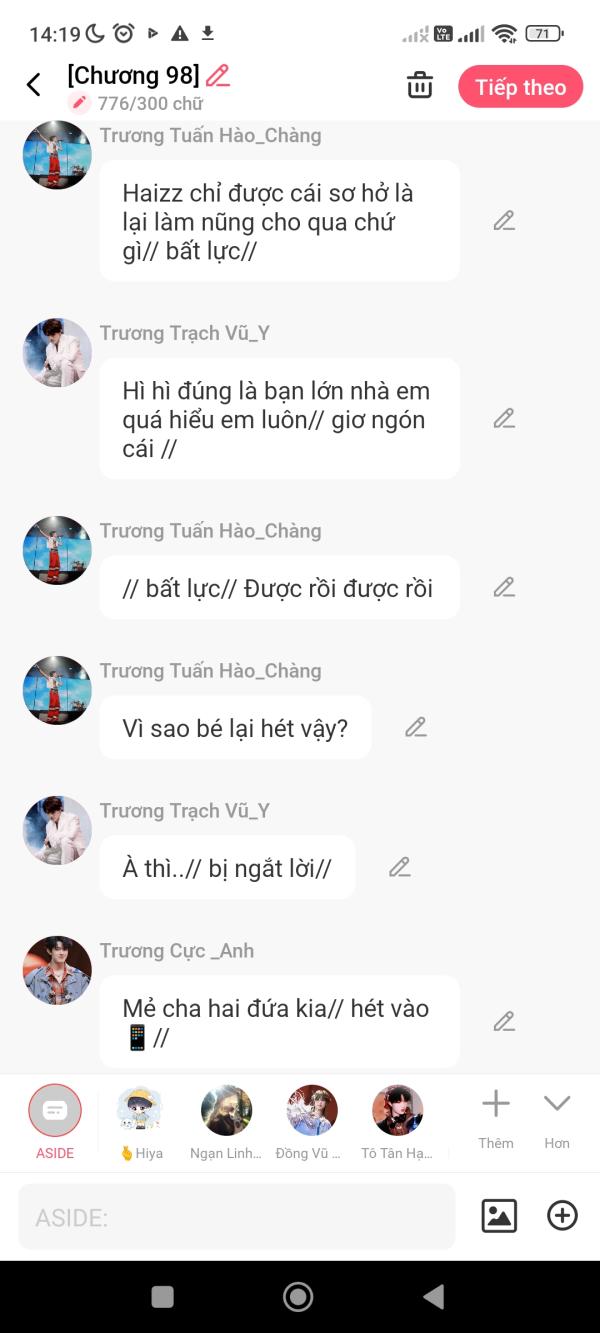
Task: Edit the Chương 98 chapter title
Action: point(218,76)
